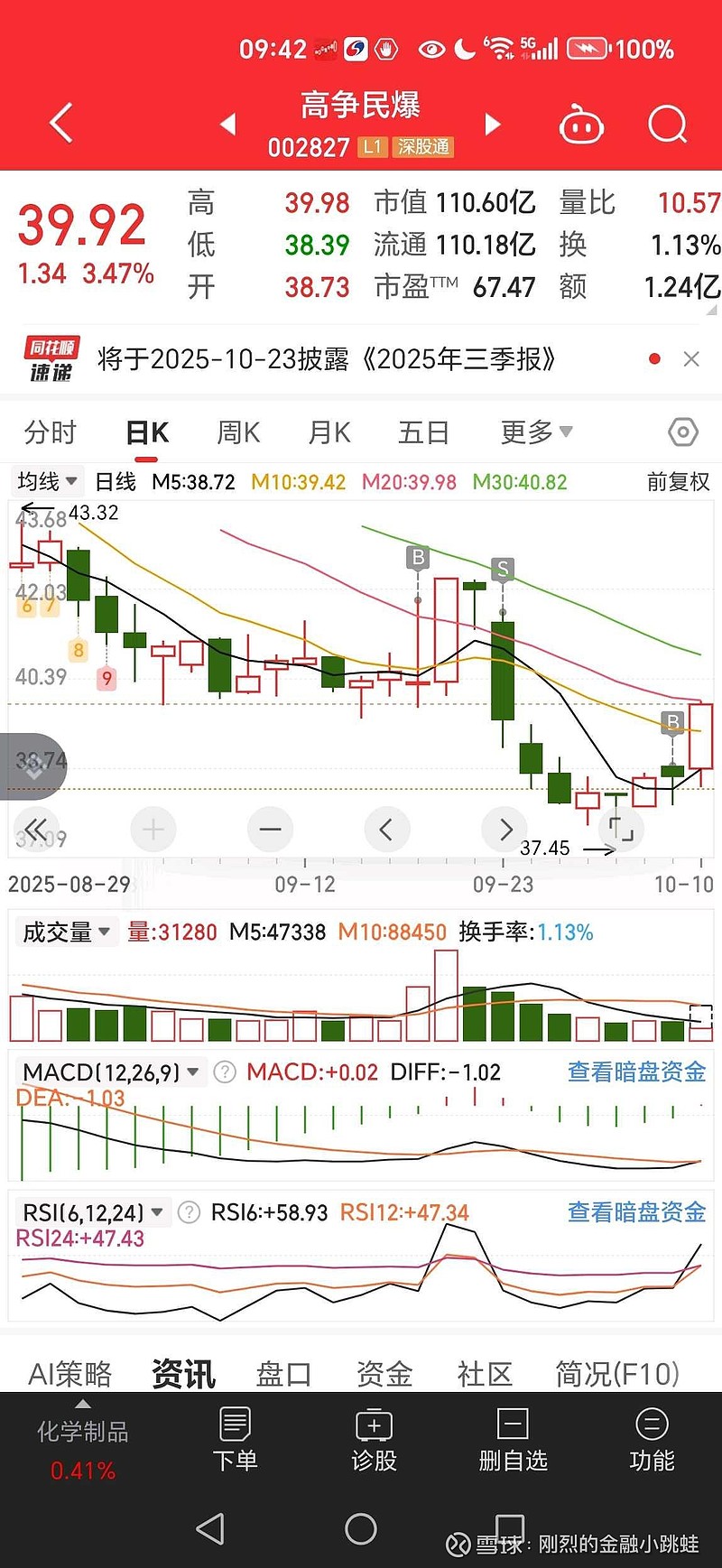Switch to the previous stock
This screenshot has height=1568, width=722.
(228, 124)
